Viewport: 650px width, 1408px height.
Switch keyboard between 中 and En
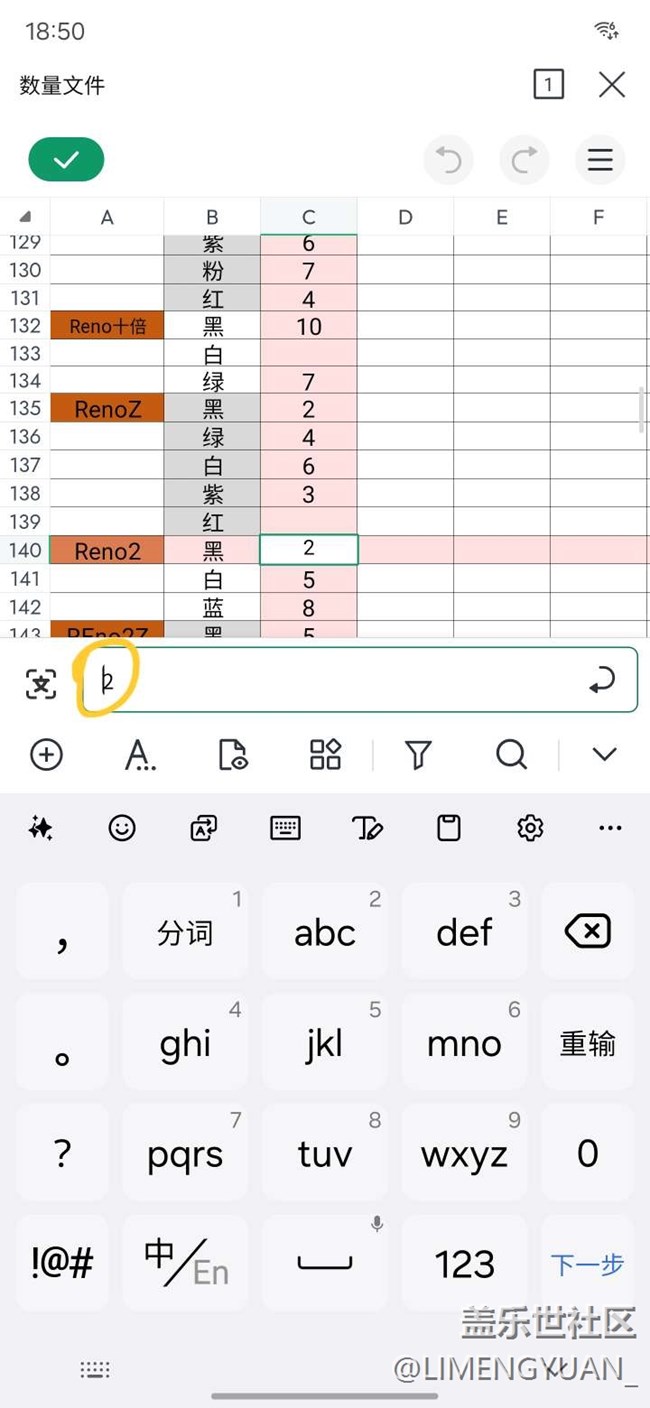tap(185, 1264)
